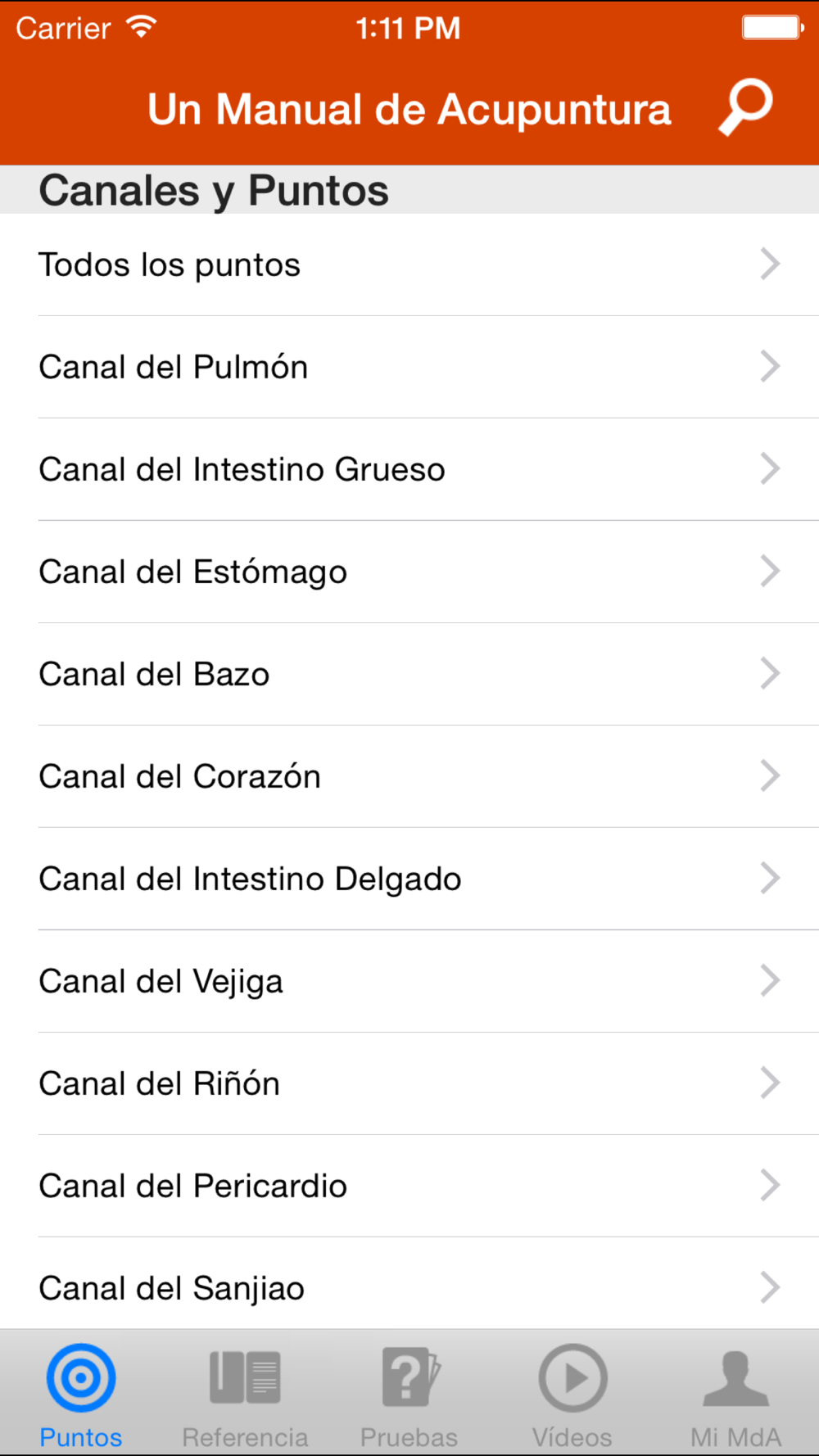The height and width of the screenshot is (1456, 819).
Task: Select Canal del Pulmón
Action: click(x=409, y=367)
